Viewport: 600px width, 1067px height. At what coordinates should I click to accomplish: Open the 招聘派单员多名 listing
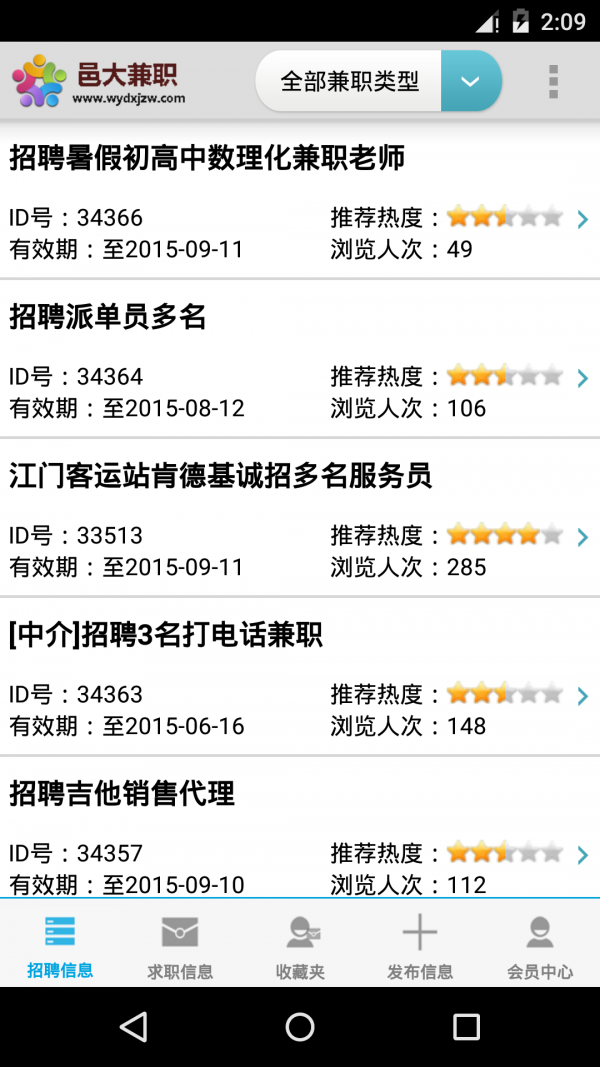[x=300, y=359]
